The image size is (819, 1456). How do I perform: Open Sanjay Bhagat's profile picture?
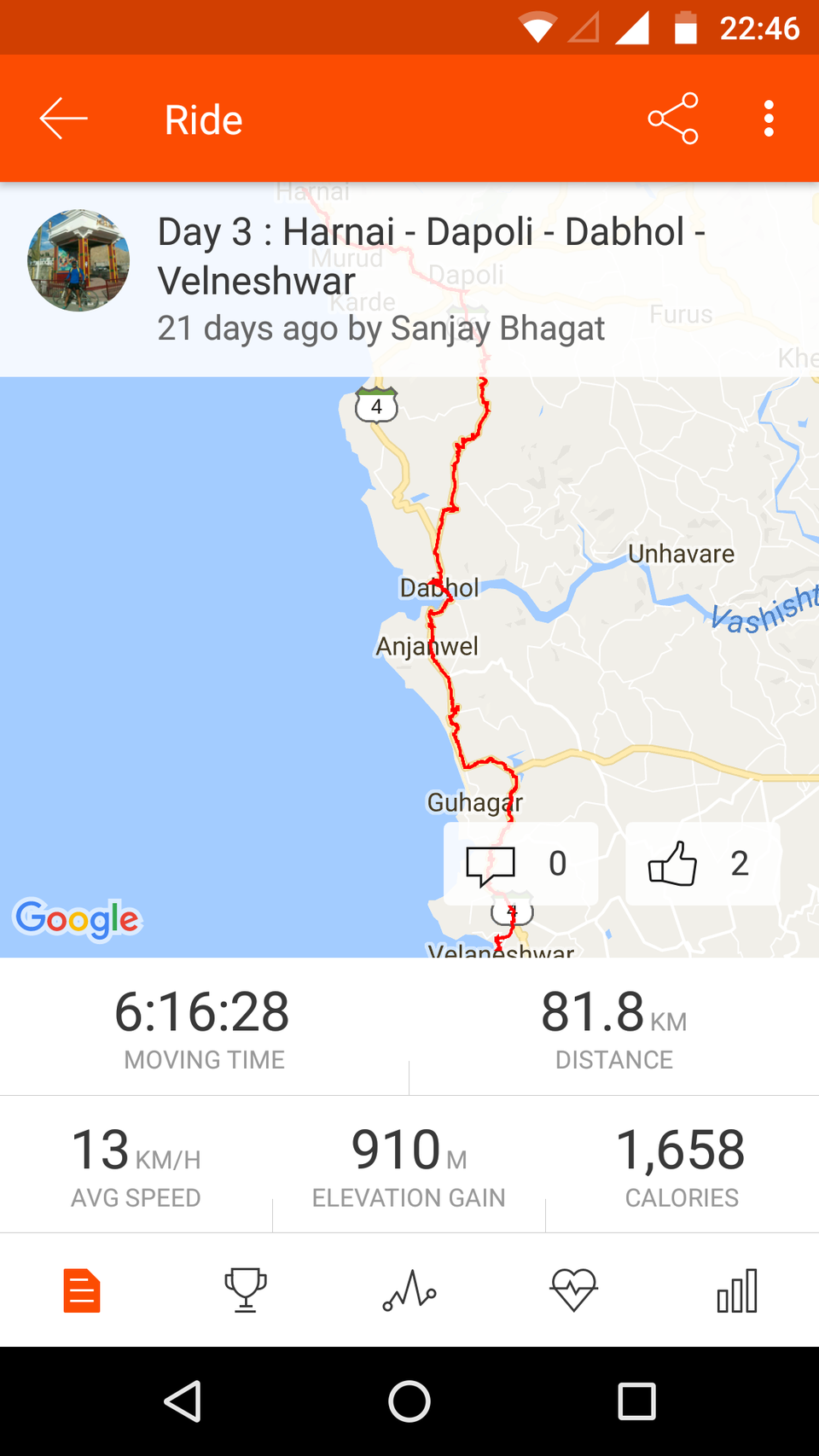point(78,260)
